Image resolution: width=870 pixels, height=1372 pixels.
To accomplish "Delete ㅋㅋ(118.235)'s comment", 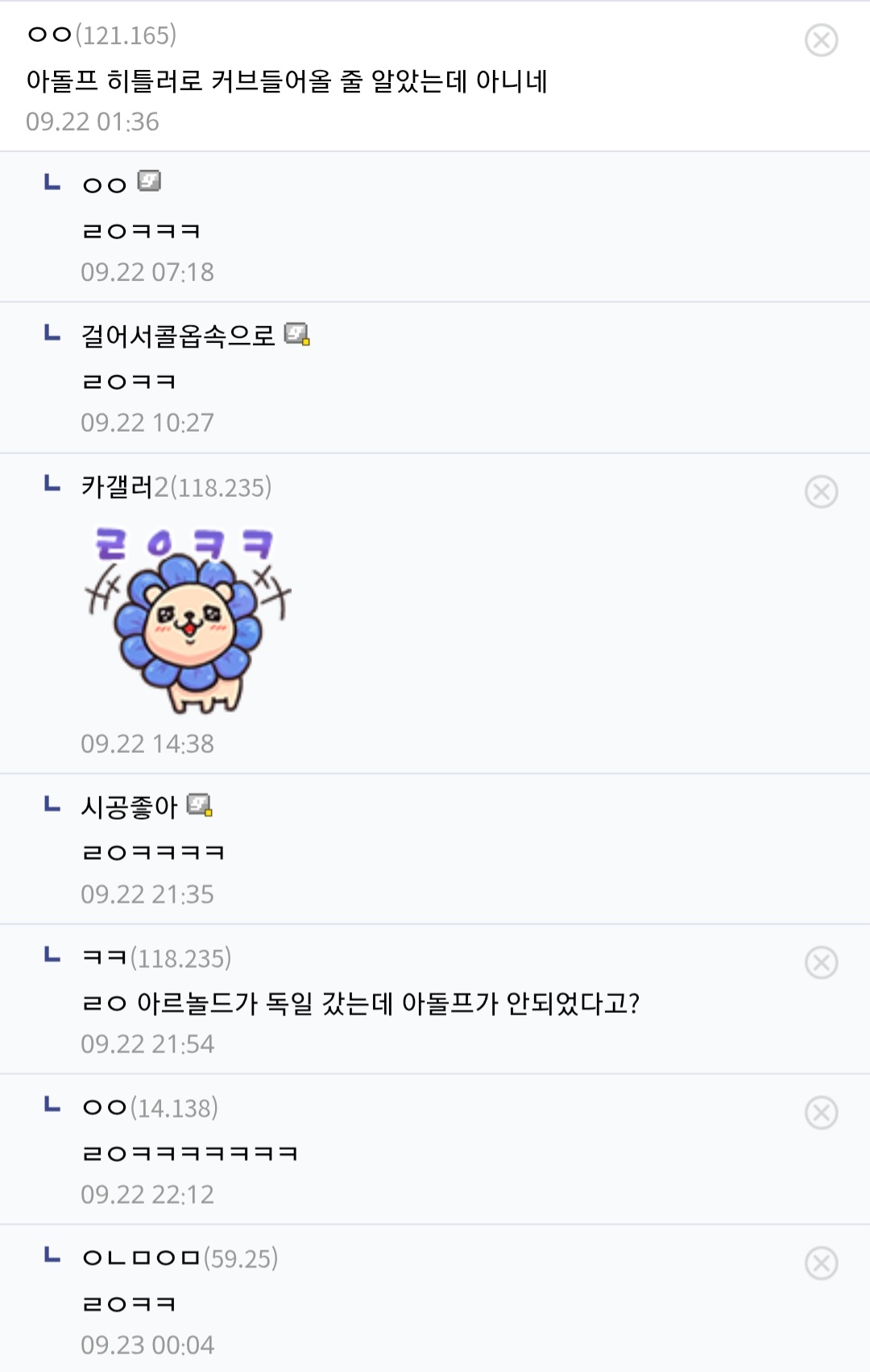I will (x=822, y=960).
